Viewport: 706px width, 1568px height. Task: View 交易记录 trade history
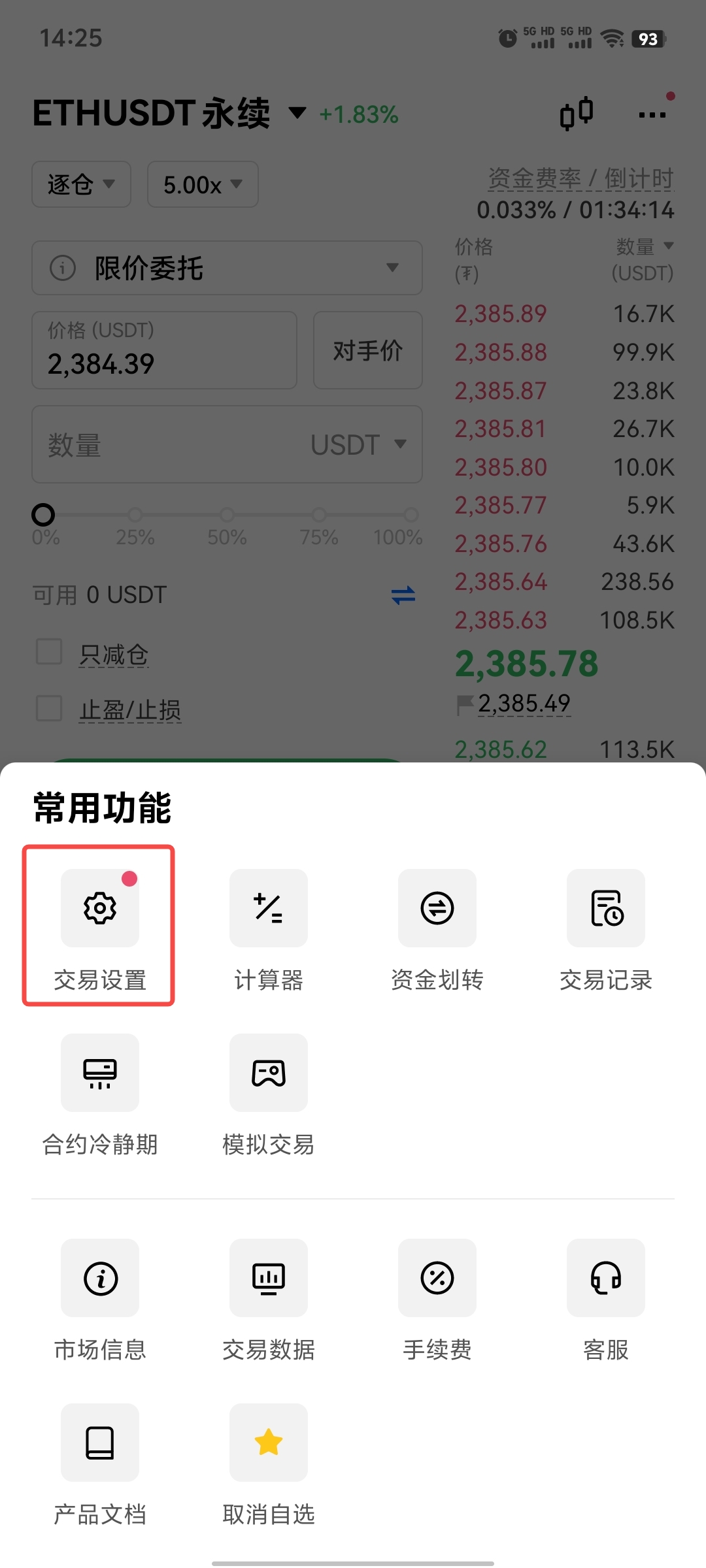point(606,908)
